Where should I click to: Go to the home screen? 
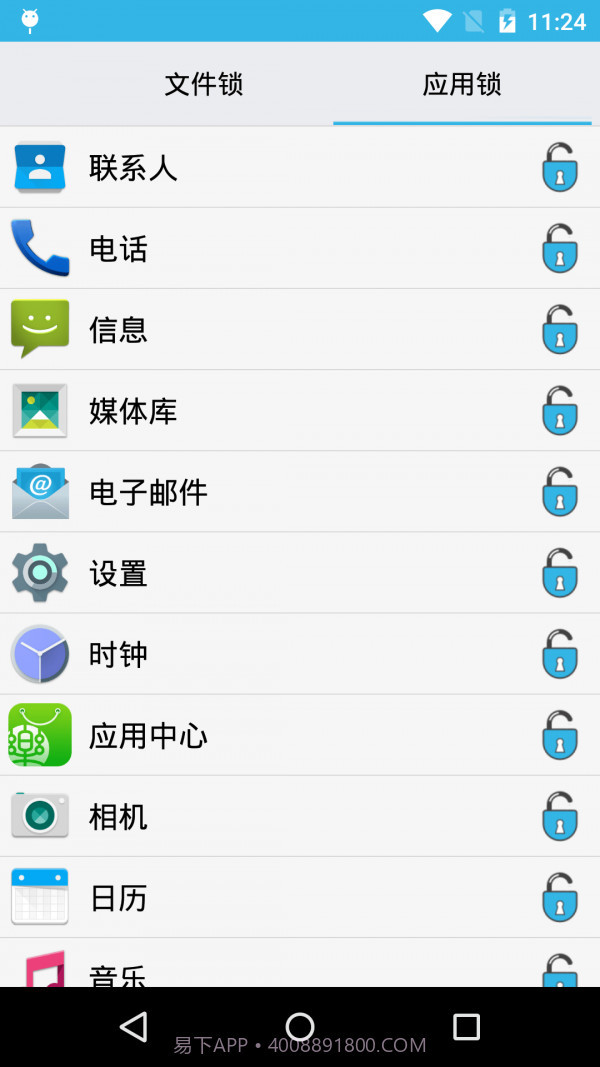point(300,1026)
